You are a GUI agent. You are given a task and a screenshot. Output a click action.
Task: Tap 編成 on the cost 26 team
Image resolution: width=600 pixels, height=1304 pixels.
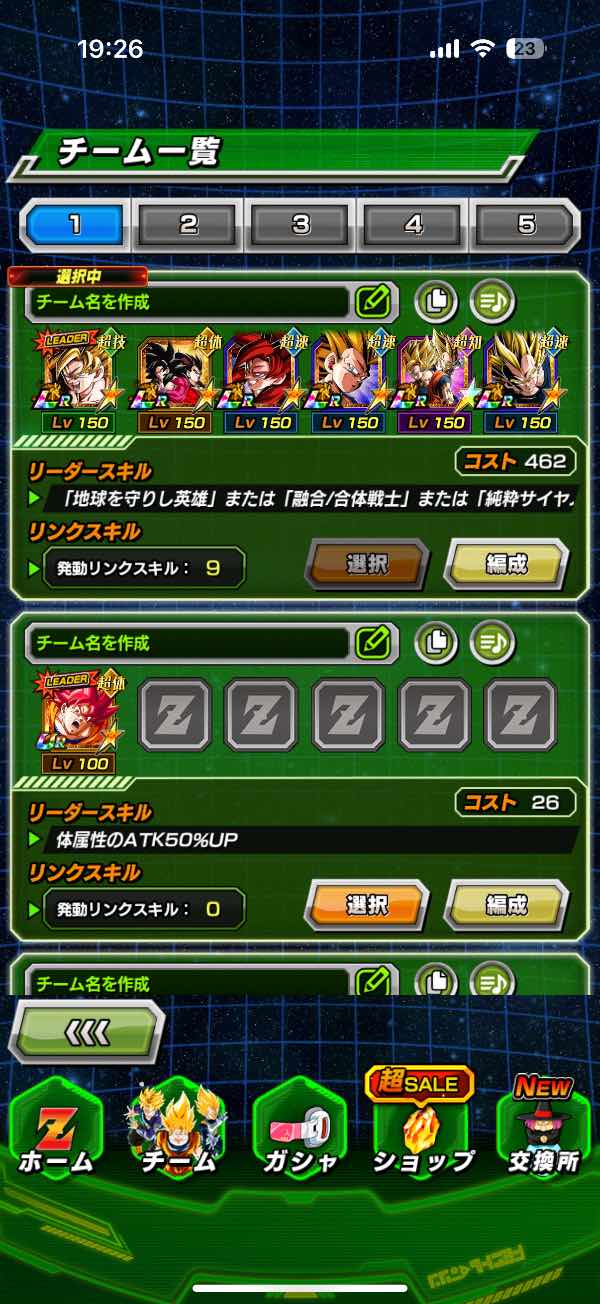tap(506, 906)
